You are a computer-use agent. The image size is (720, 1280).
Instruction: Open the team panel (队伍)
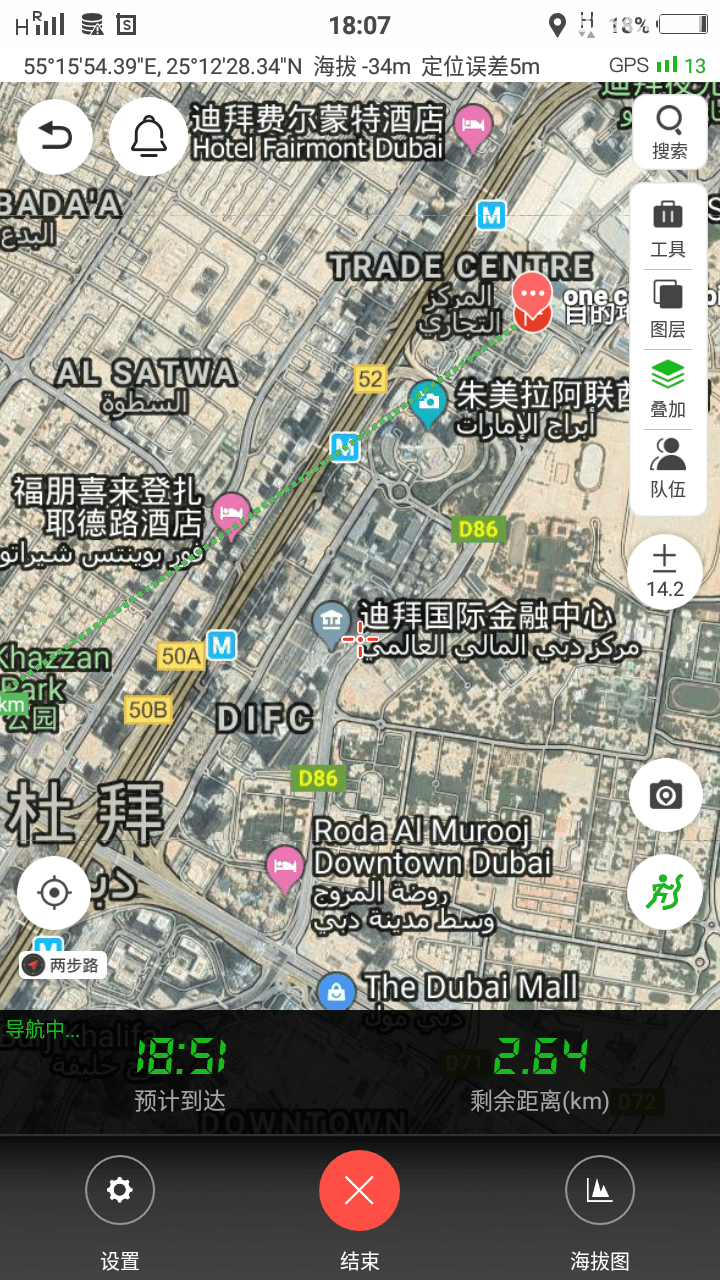click(668, 468)
